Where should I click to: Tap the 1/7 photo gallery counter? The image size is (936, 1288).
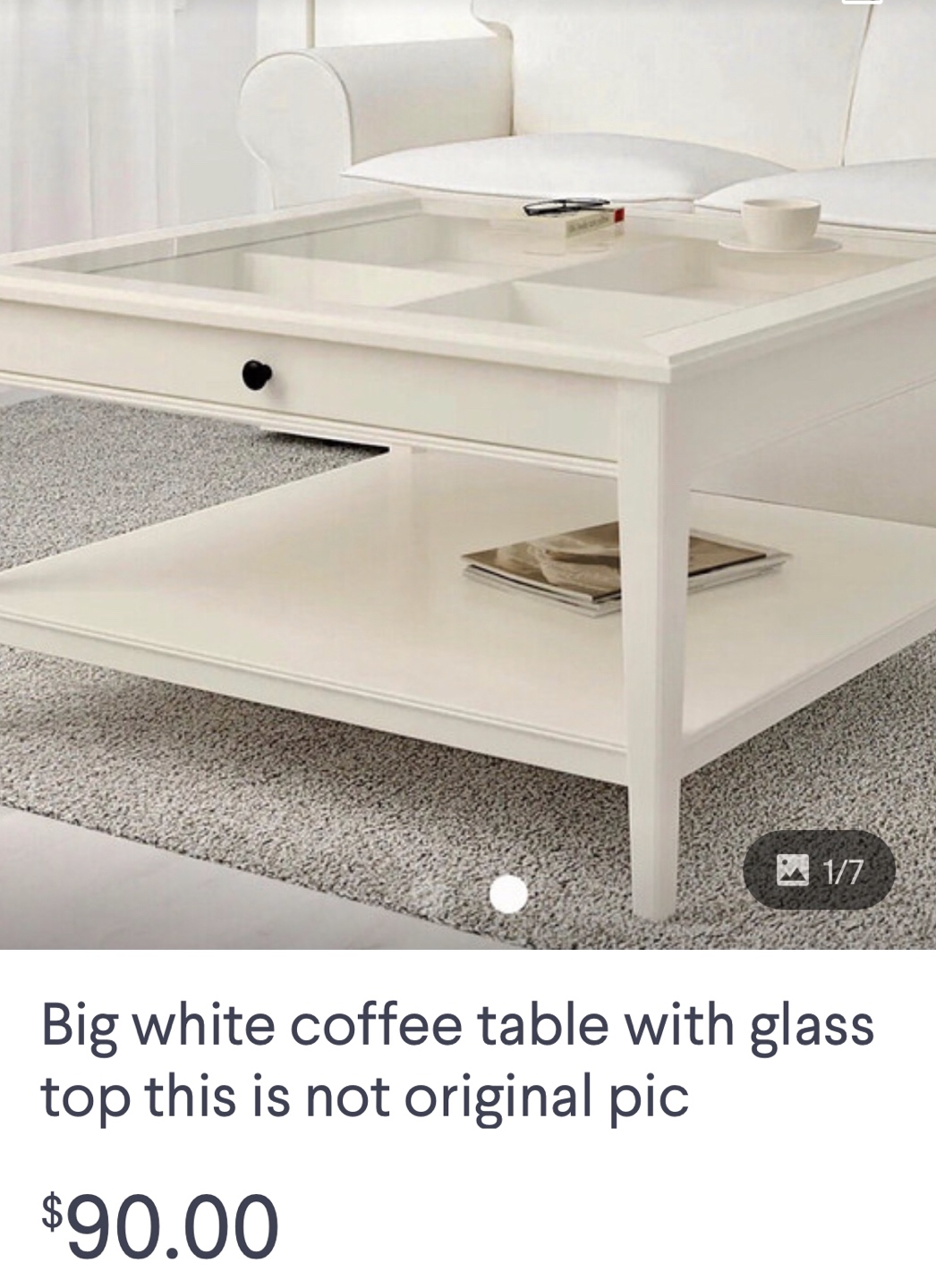point(819,869)
